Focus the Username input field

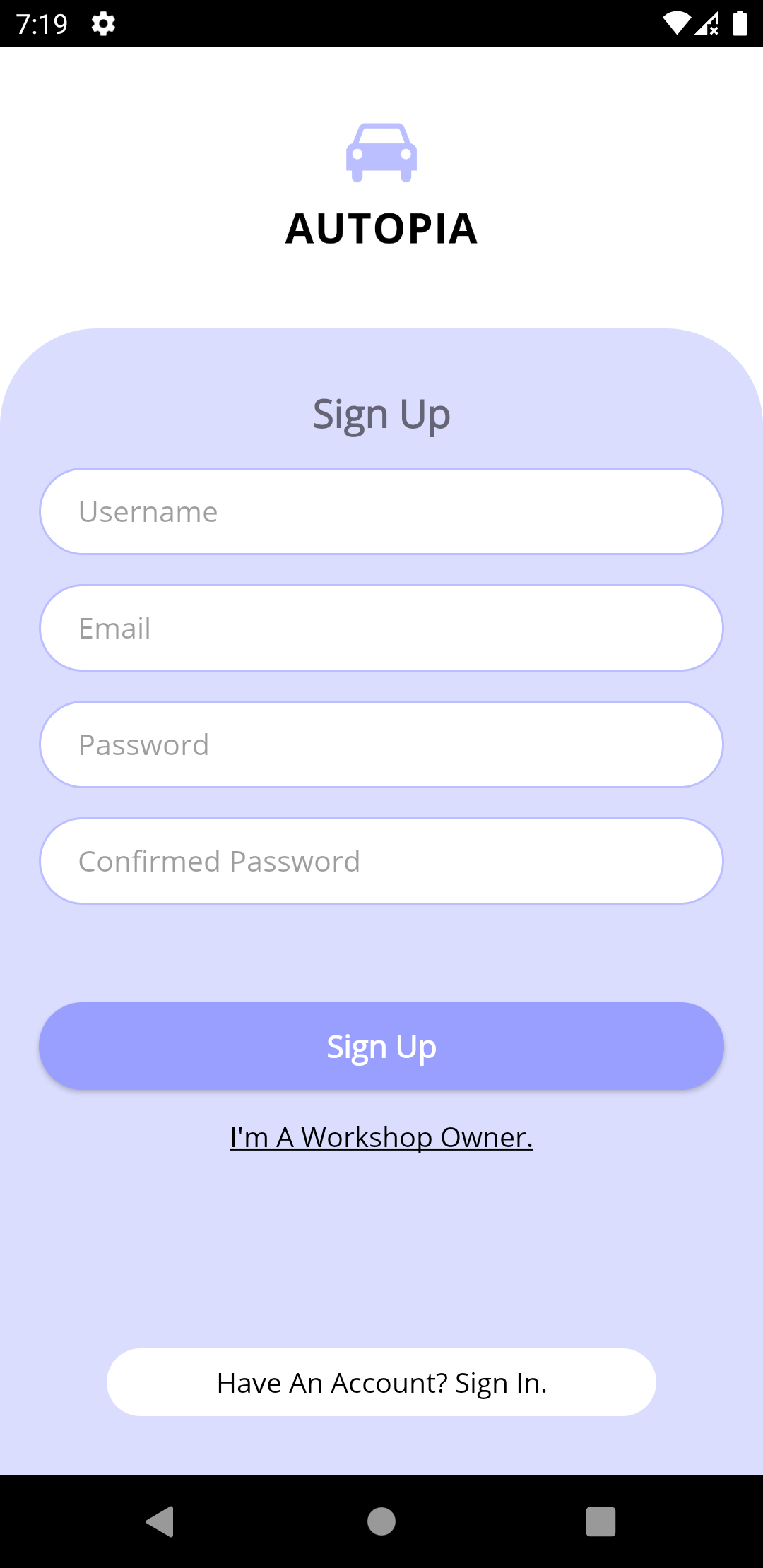tap(381, 510)
